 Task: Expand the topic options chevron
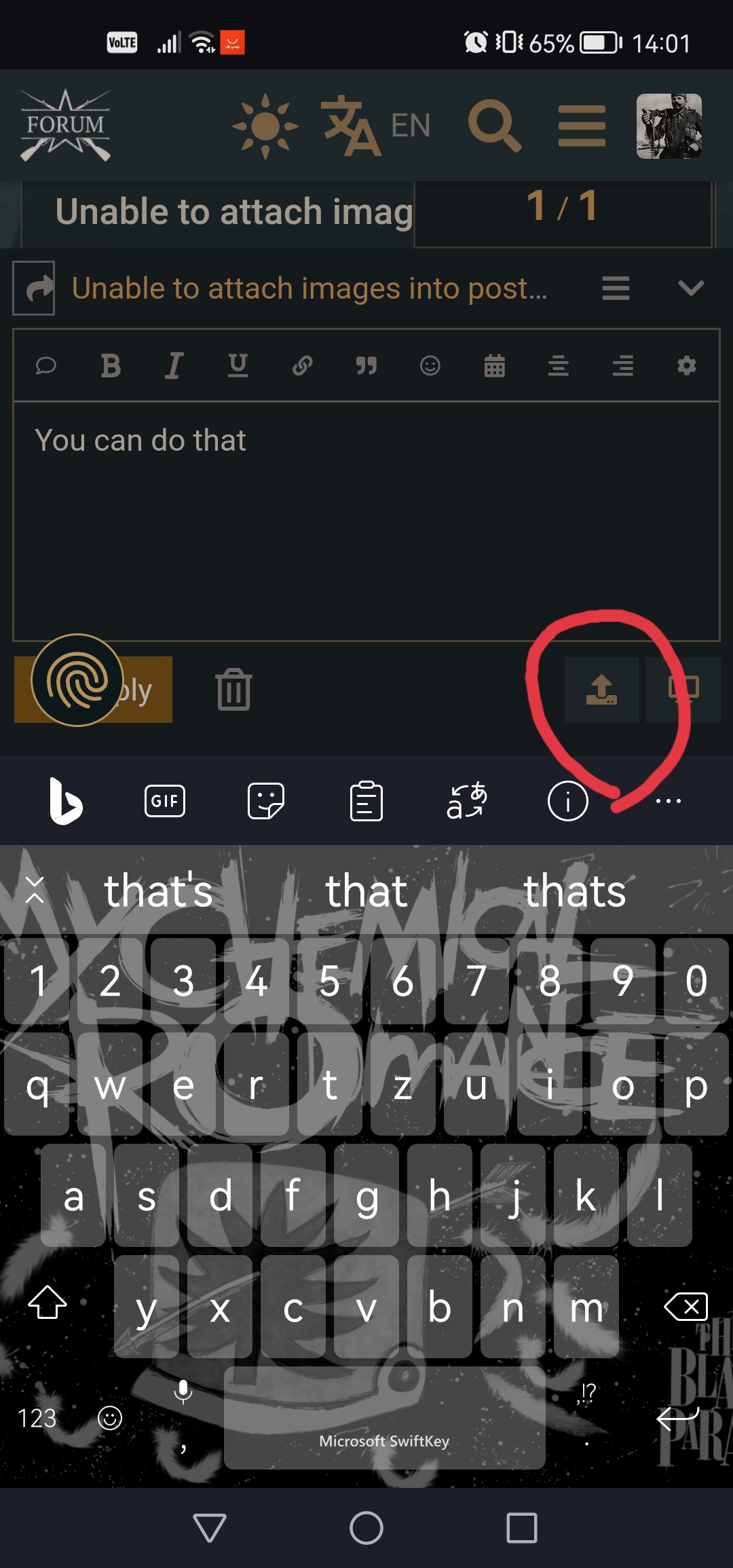tap(691, 288)
